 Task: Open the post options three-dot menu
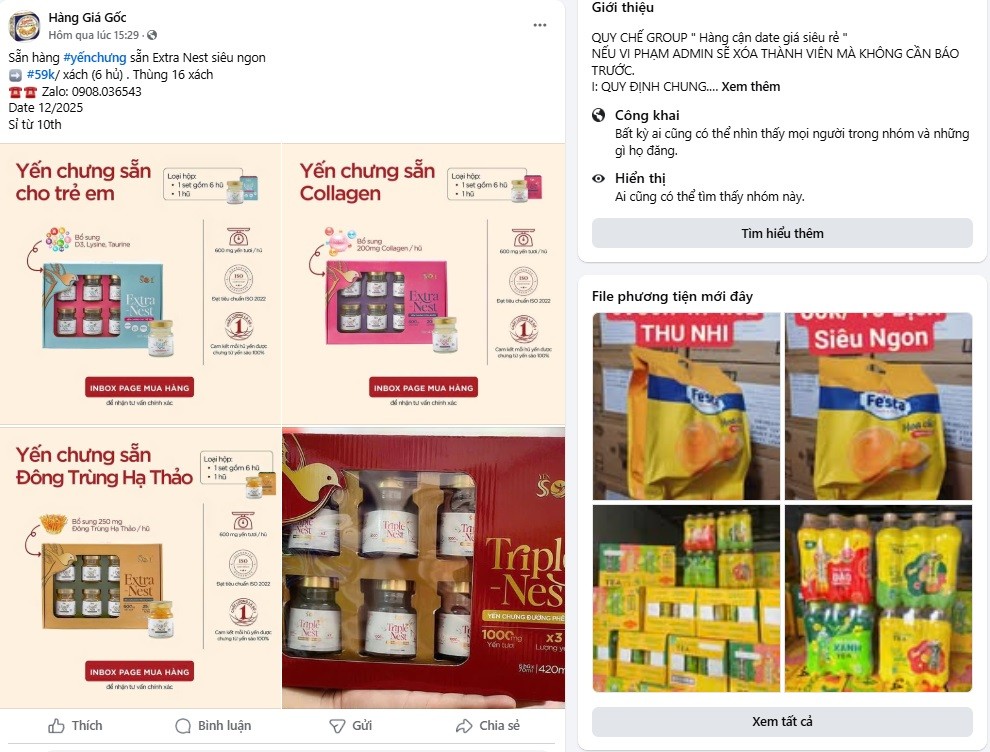click(540, 25)
